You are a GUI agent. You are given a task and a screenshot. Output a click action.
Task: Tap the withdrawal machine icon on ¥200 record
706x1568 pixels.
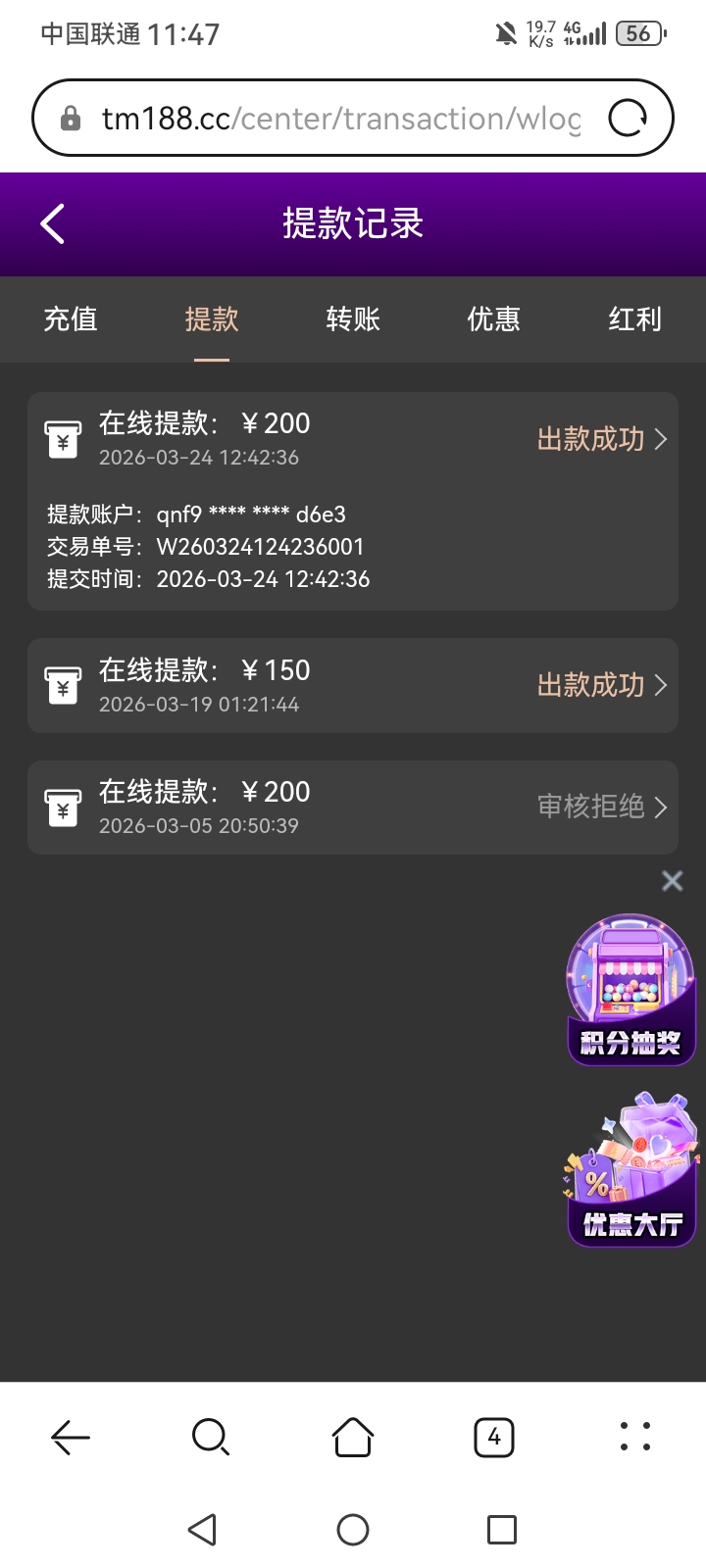point(63,438)
